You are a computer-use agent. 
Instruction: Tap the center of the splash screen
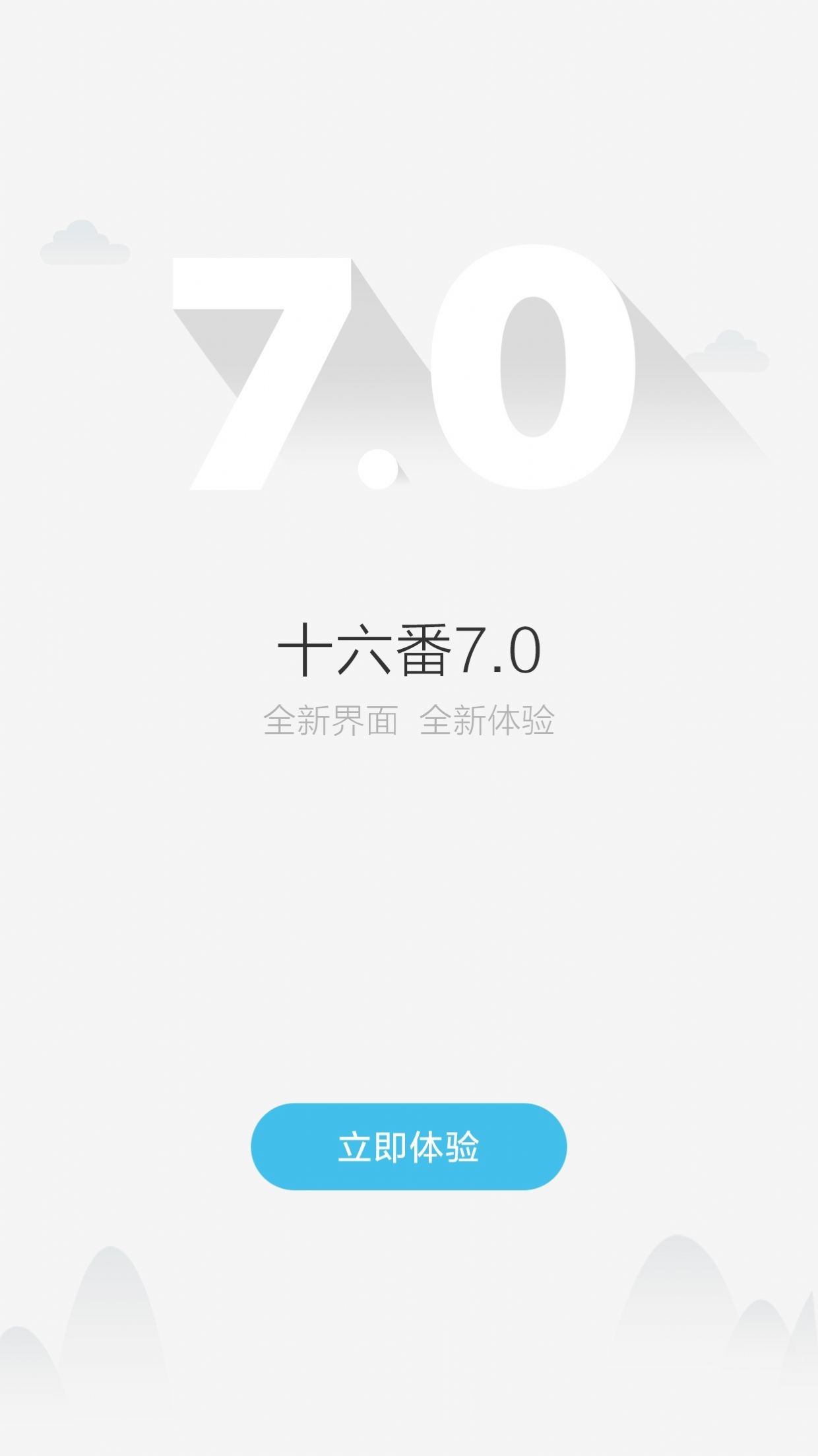tap(409, 728)
